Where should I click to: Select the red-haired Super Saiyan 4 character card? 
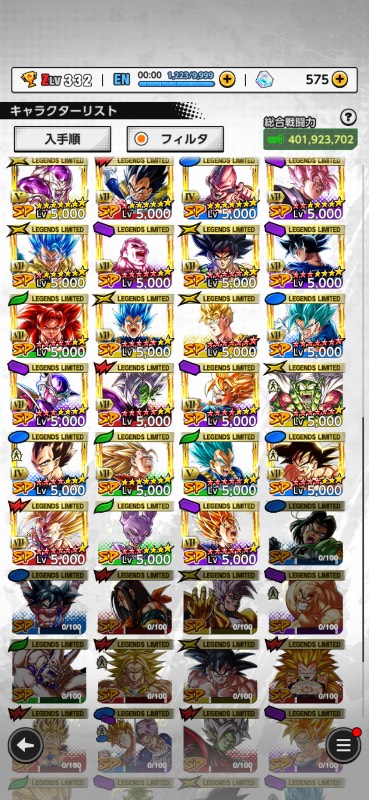(x=49, y=326)
